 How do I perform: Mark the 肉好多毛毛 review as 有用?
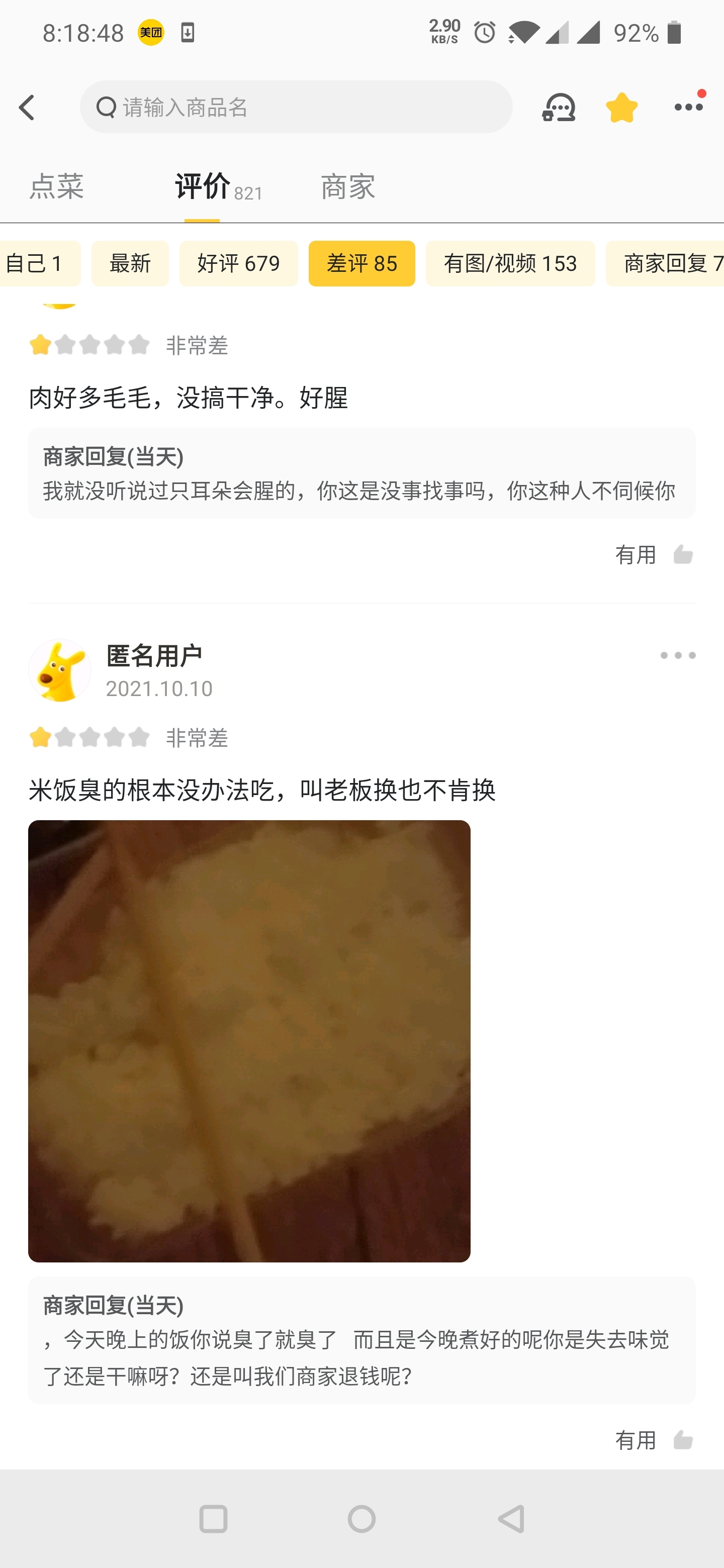654,554
